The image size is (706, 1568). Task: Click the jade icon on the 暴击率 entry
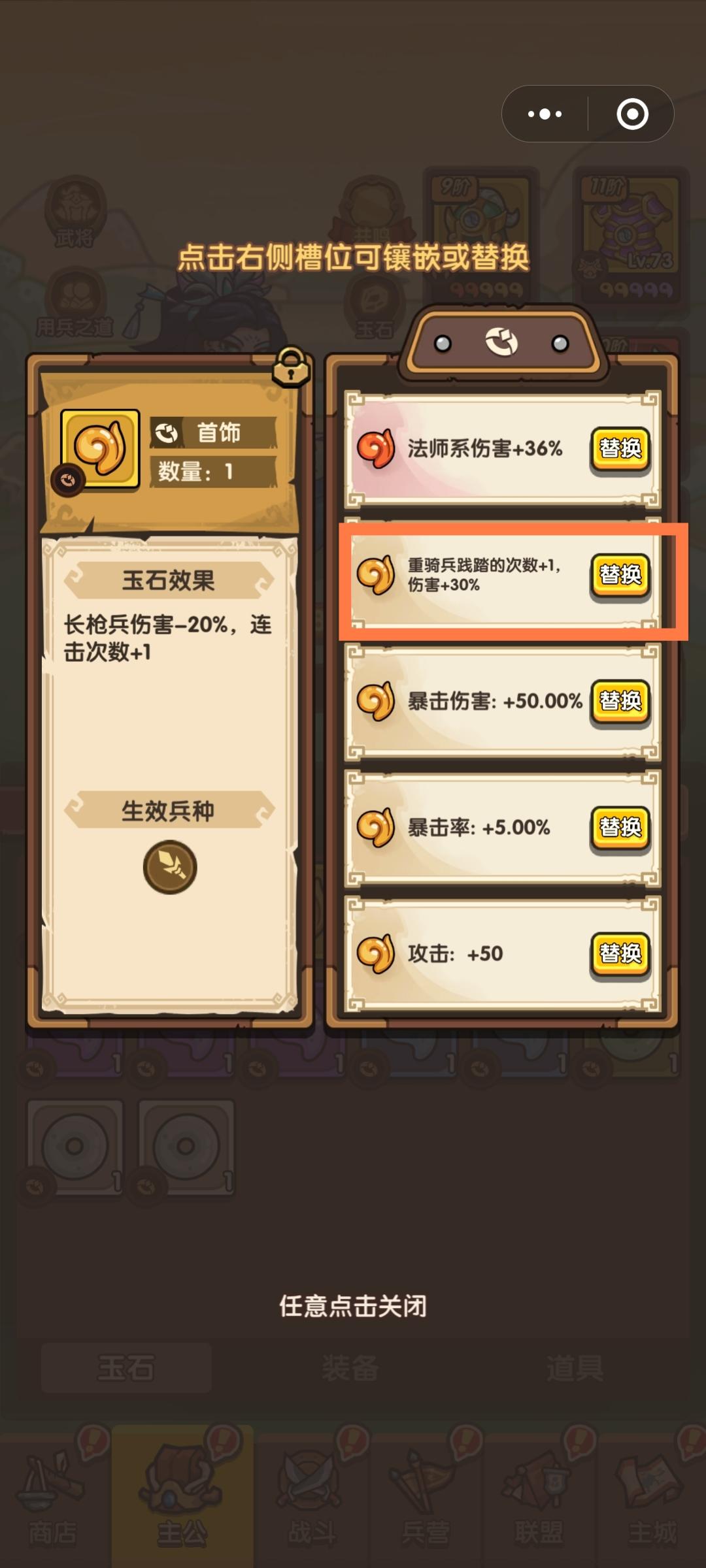(377, 826)
